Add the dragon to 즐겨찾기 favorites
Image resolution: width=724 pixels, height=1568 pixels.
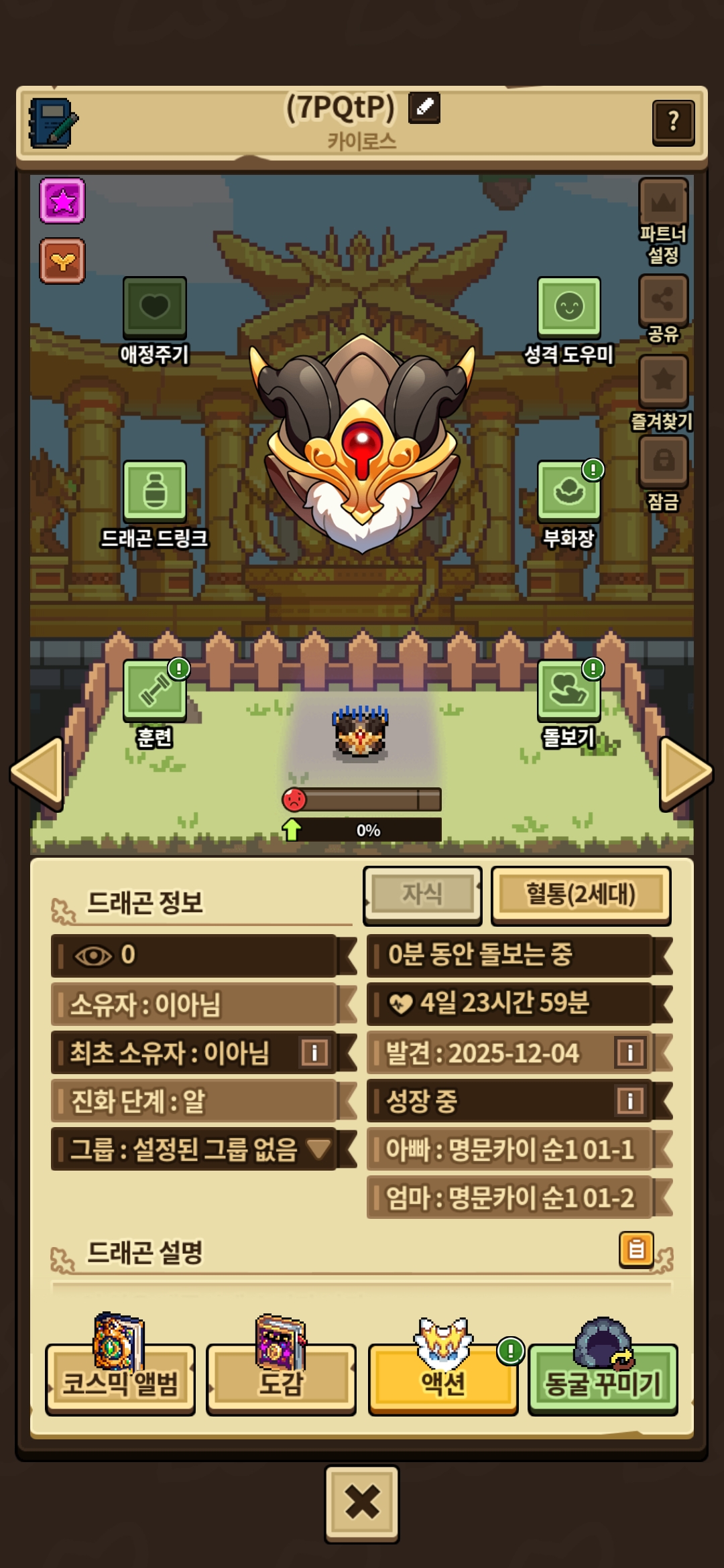click(663, 381)
